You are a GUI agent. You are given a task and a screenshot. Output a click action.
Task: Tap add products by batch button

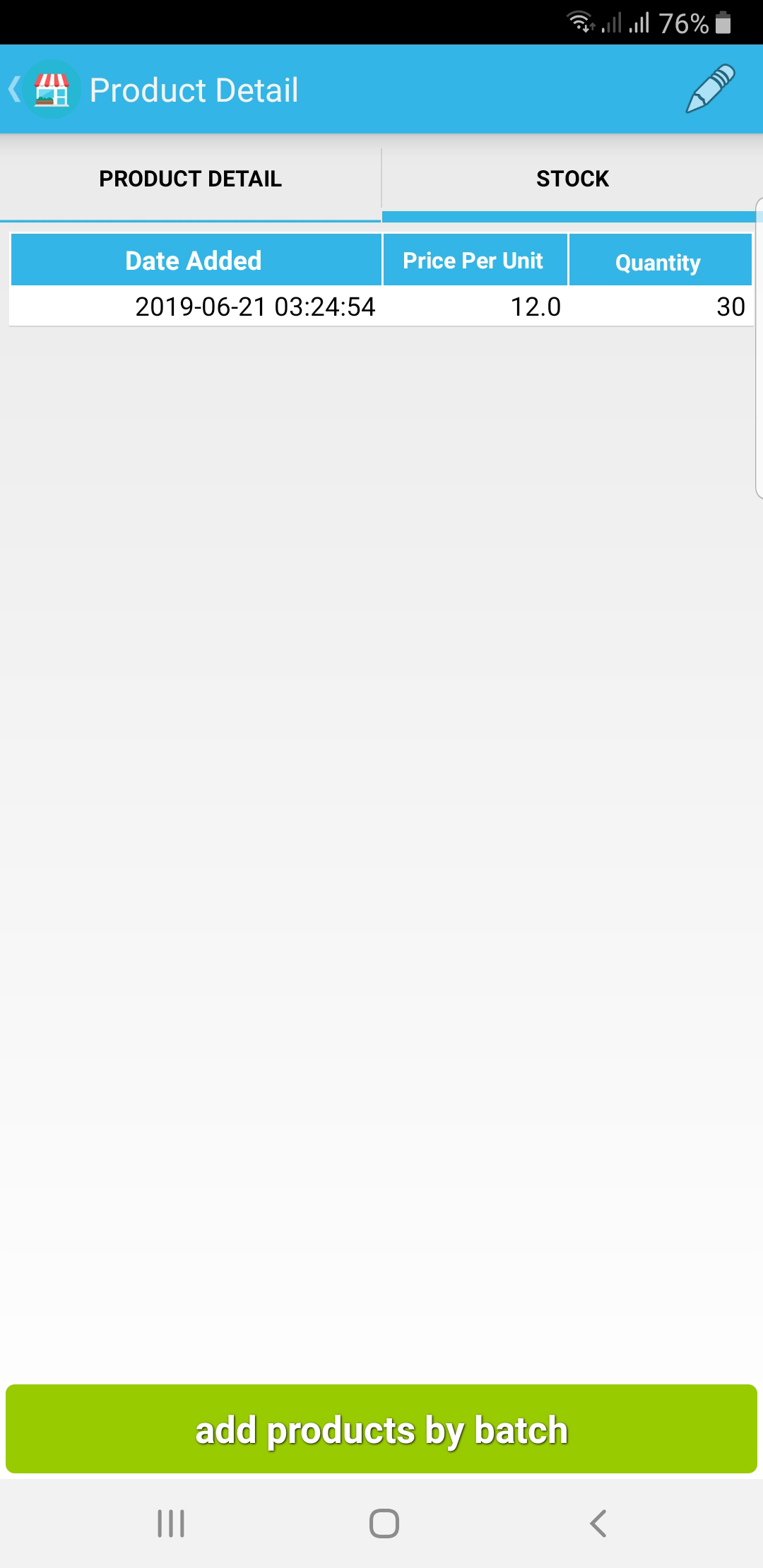381,1430
